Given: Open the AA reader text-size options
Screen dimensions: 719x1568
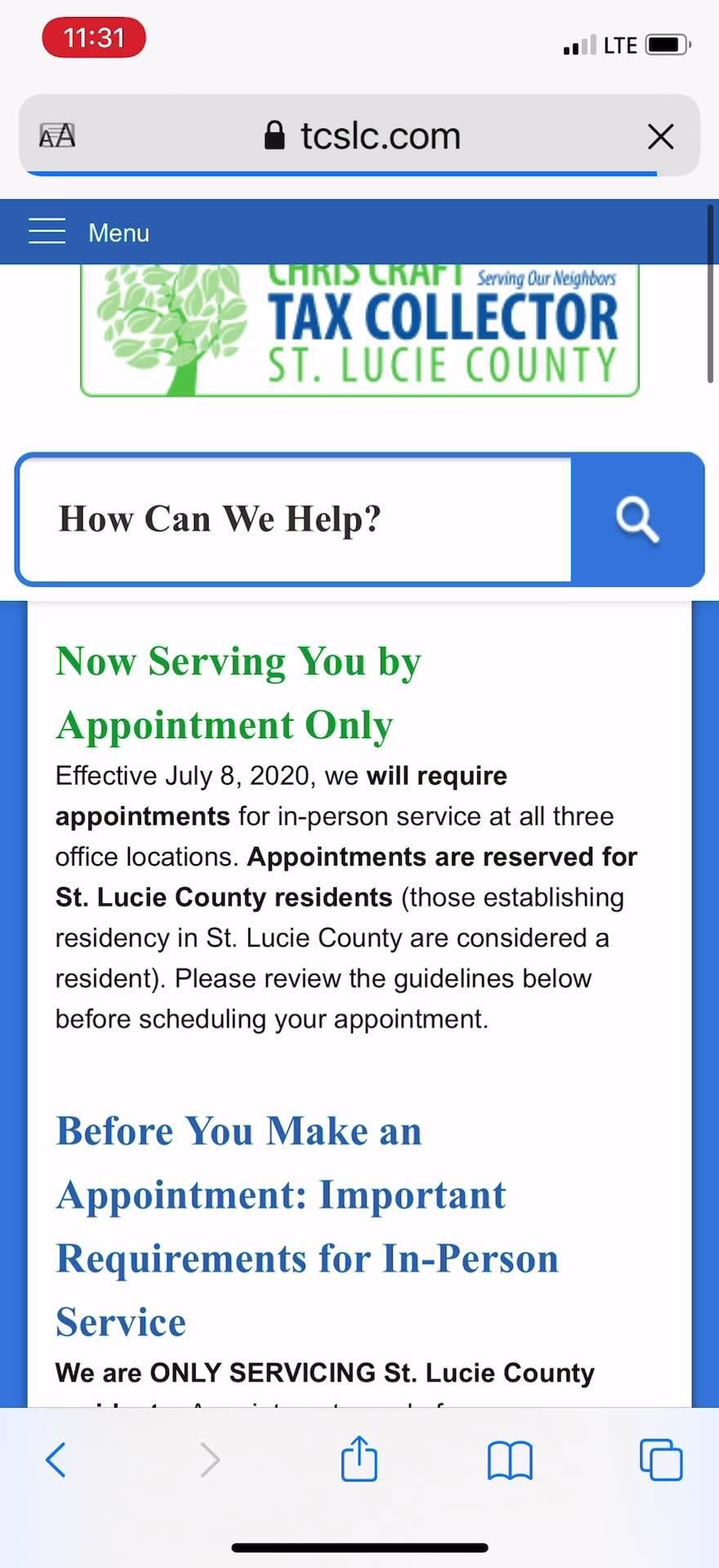Looking at the screenshot, I should coord(57,136).
